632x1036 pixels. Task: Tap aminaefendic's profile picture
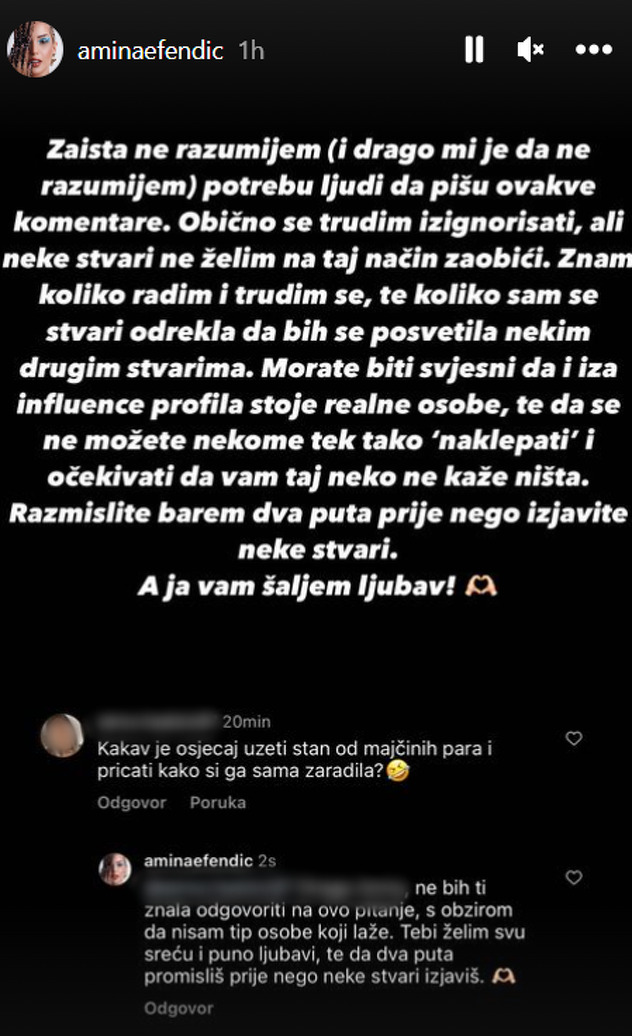pyautogui.click(x=35, y=49)
